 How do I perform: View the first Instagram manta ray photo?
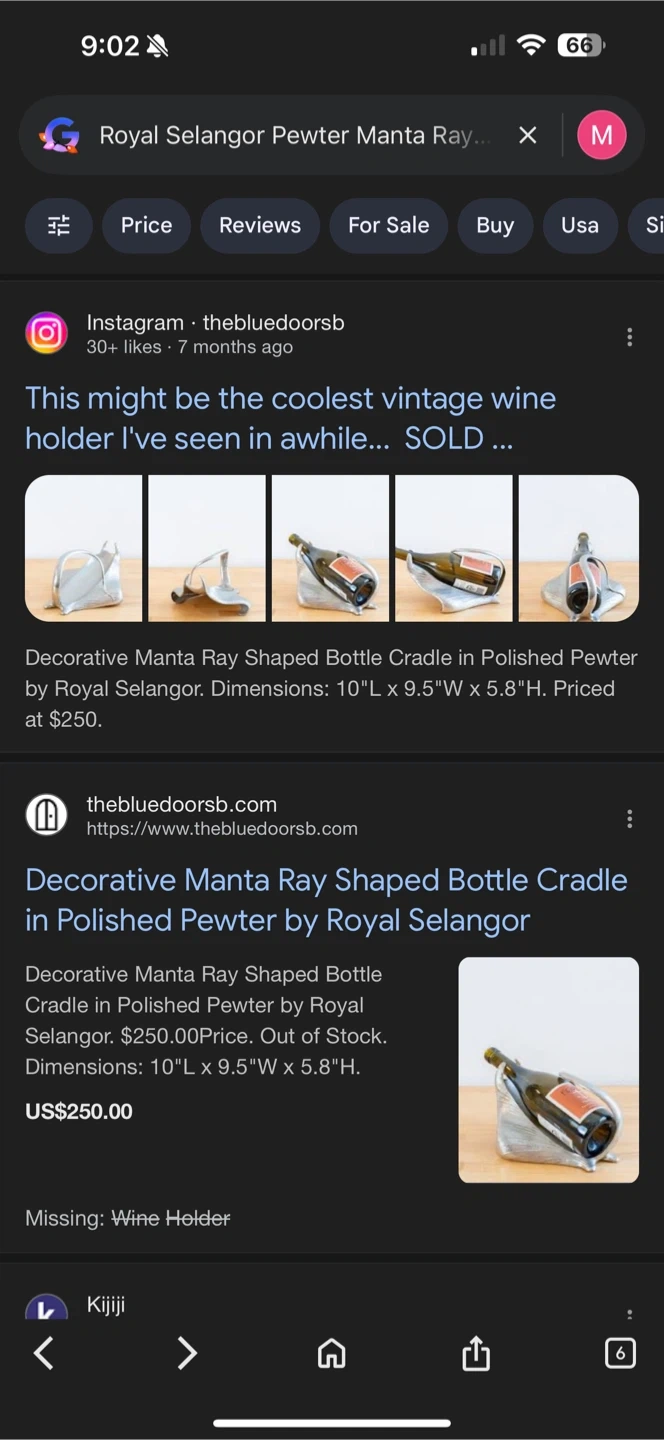pyautogui.click(x=84, y=548)
